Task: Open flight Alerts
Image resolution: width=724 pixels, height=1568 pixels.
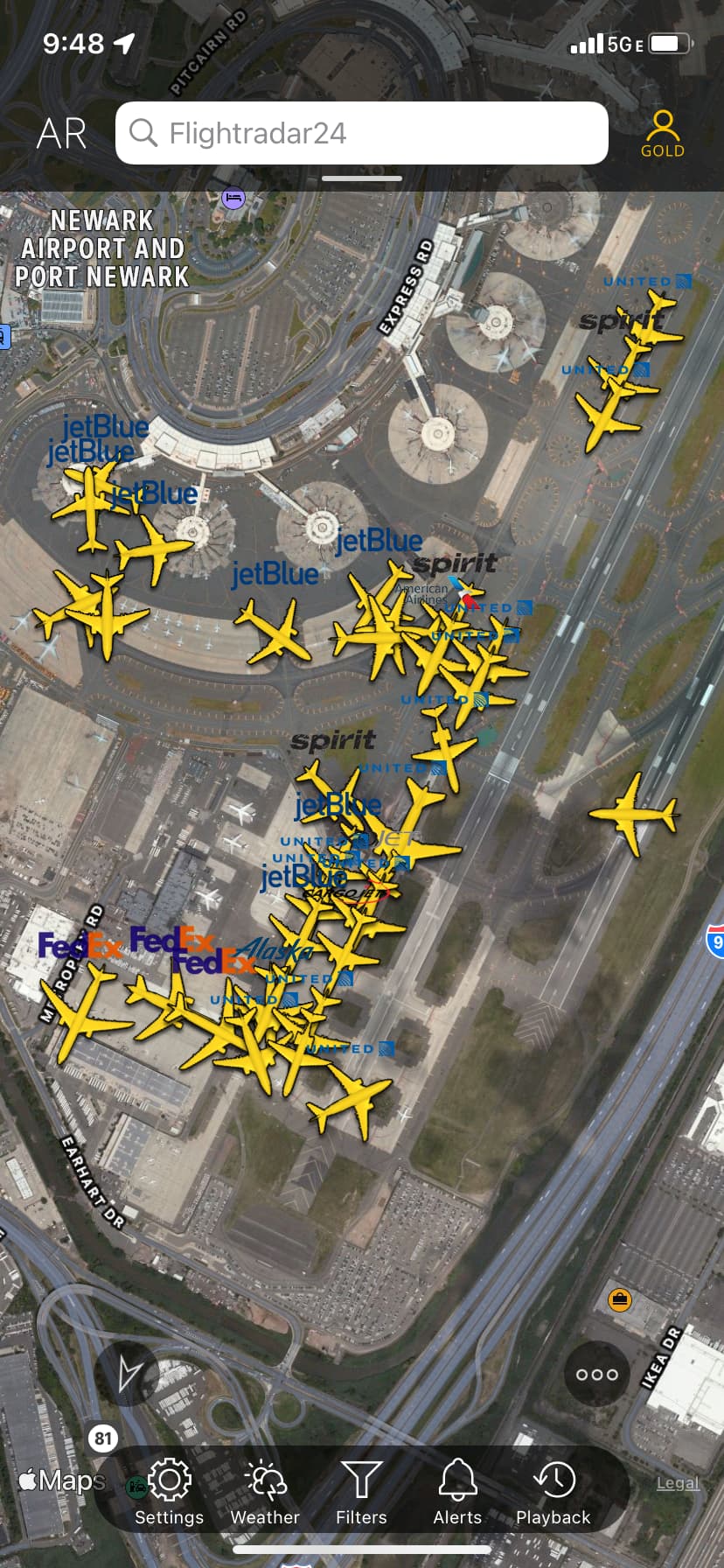Action: tap(457, 1493)
